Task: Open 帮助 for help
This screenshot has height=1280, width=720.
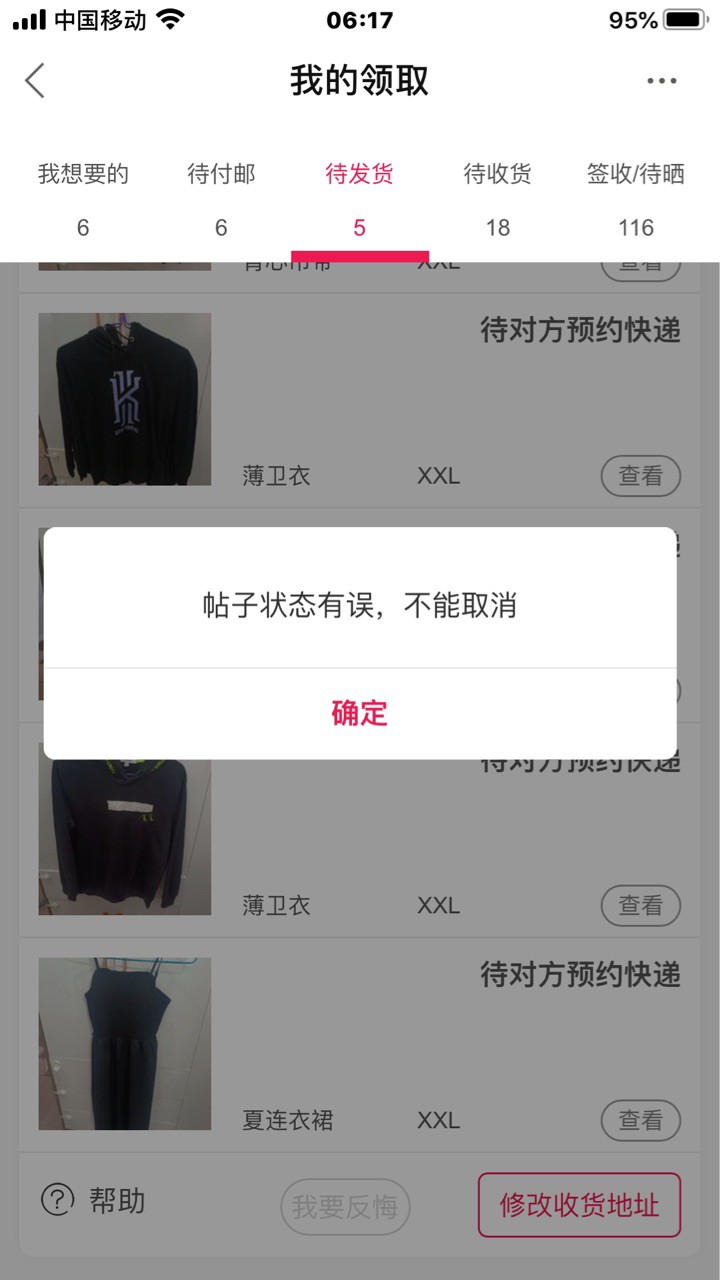Action: click(x=93, y=1200)
